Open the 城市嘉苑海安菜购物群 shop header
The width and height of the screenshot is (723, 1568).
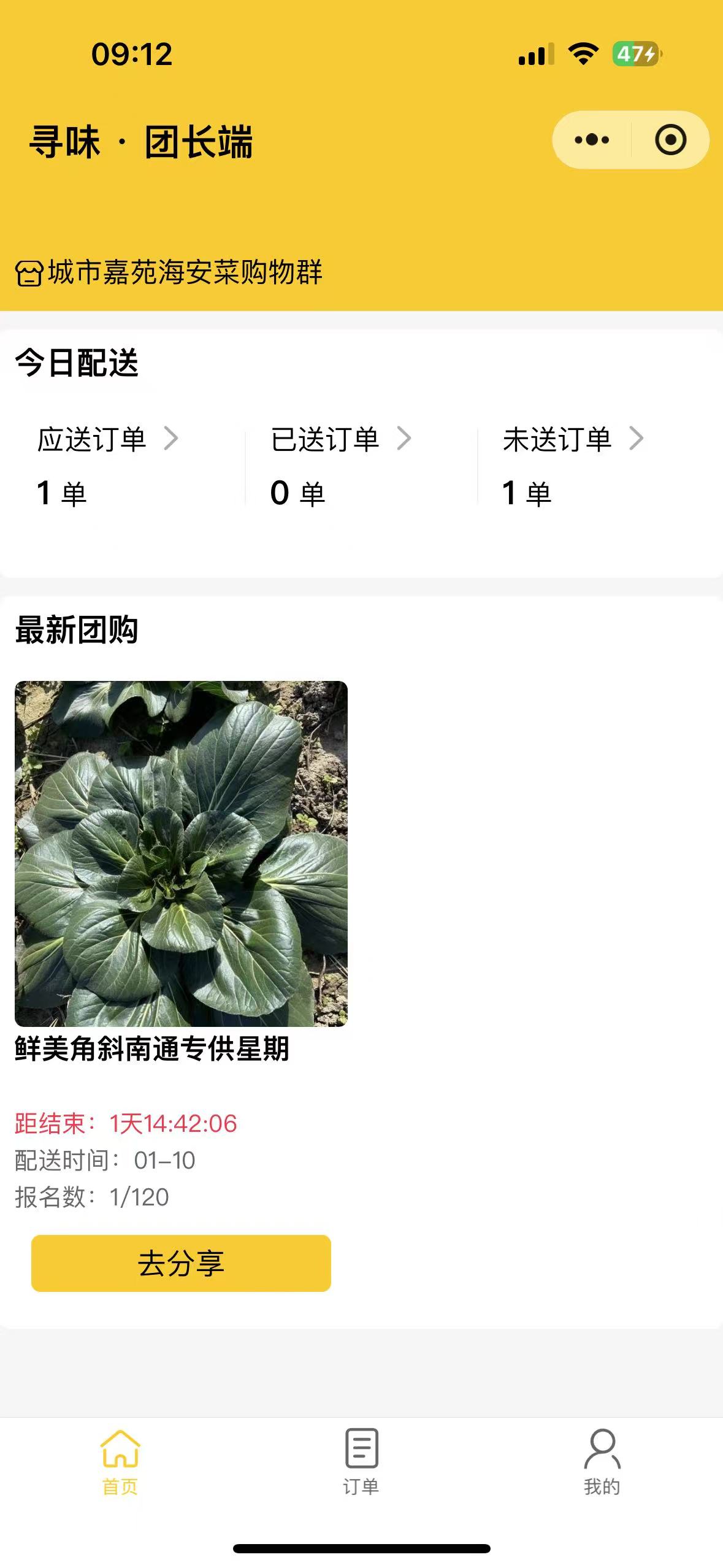169,272
